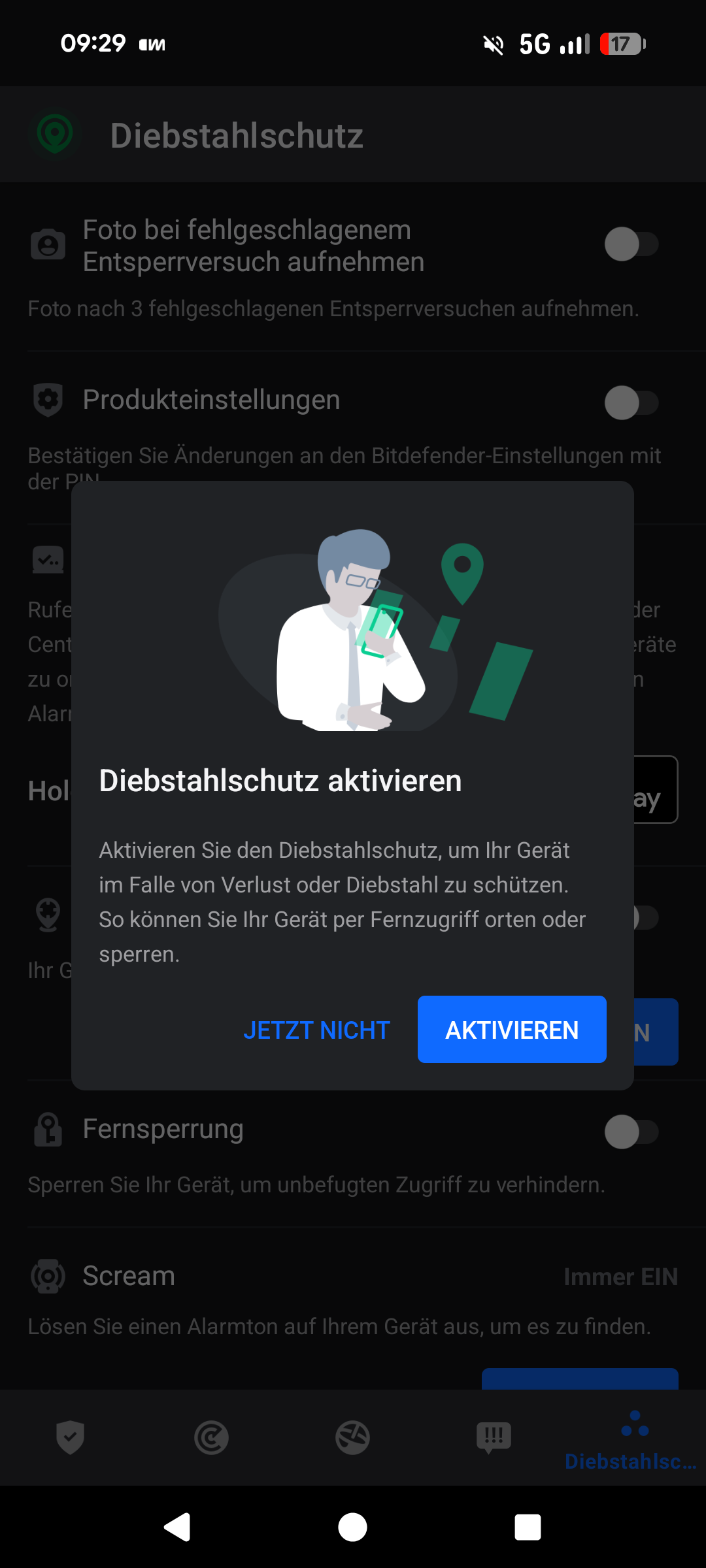Image resolution: width=706 pixels, height=1568 pixels.
Task: Tap the VPN globe icon in navigation bar
Action: [x=353, y=1438]
